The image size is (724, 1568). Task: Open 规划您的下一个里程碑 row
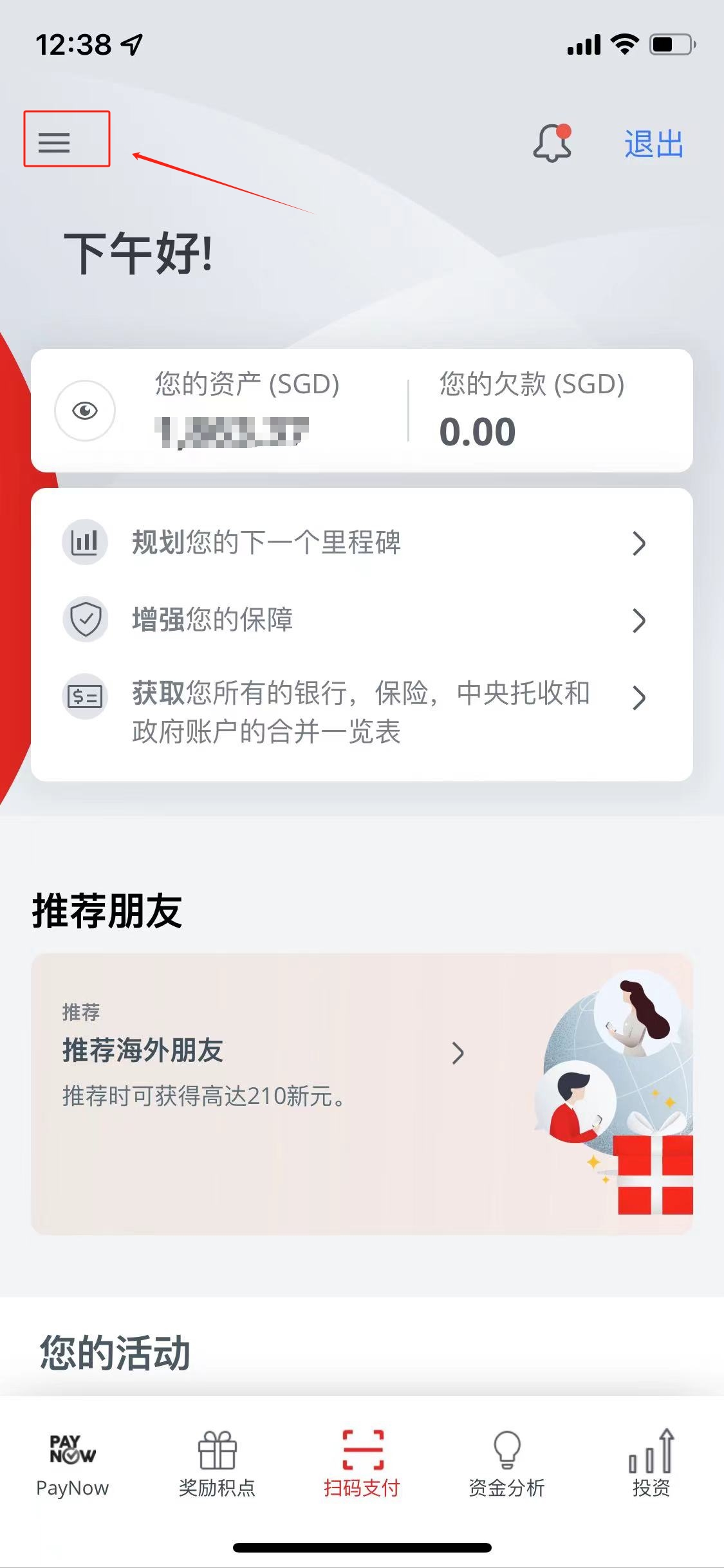(x=361, y=543)
